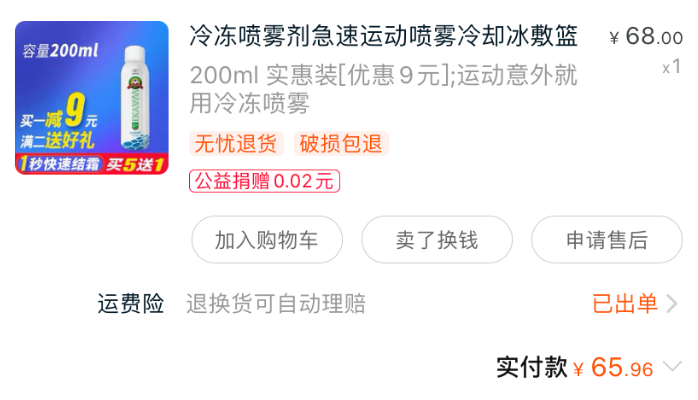Open the cold spray product image
Image resolution: width=698 pixels, height=400 pixels.
point(92,97)
